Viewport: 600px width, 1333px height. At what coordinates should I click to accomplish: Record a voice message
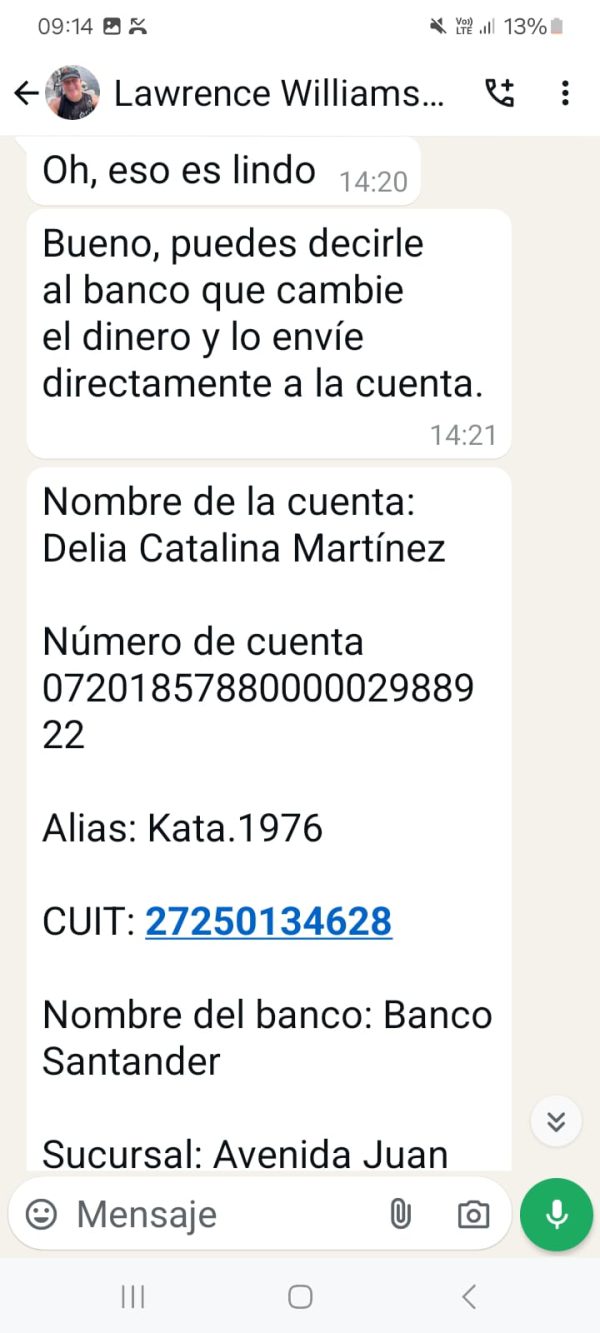(557, 1214)
